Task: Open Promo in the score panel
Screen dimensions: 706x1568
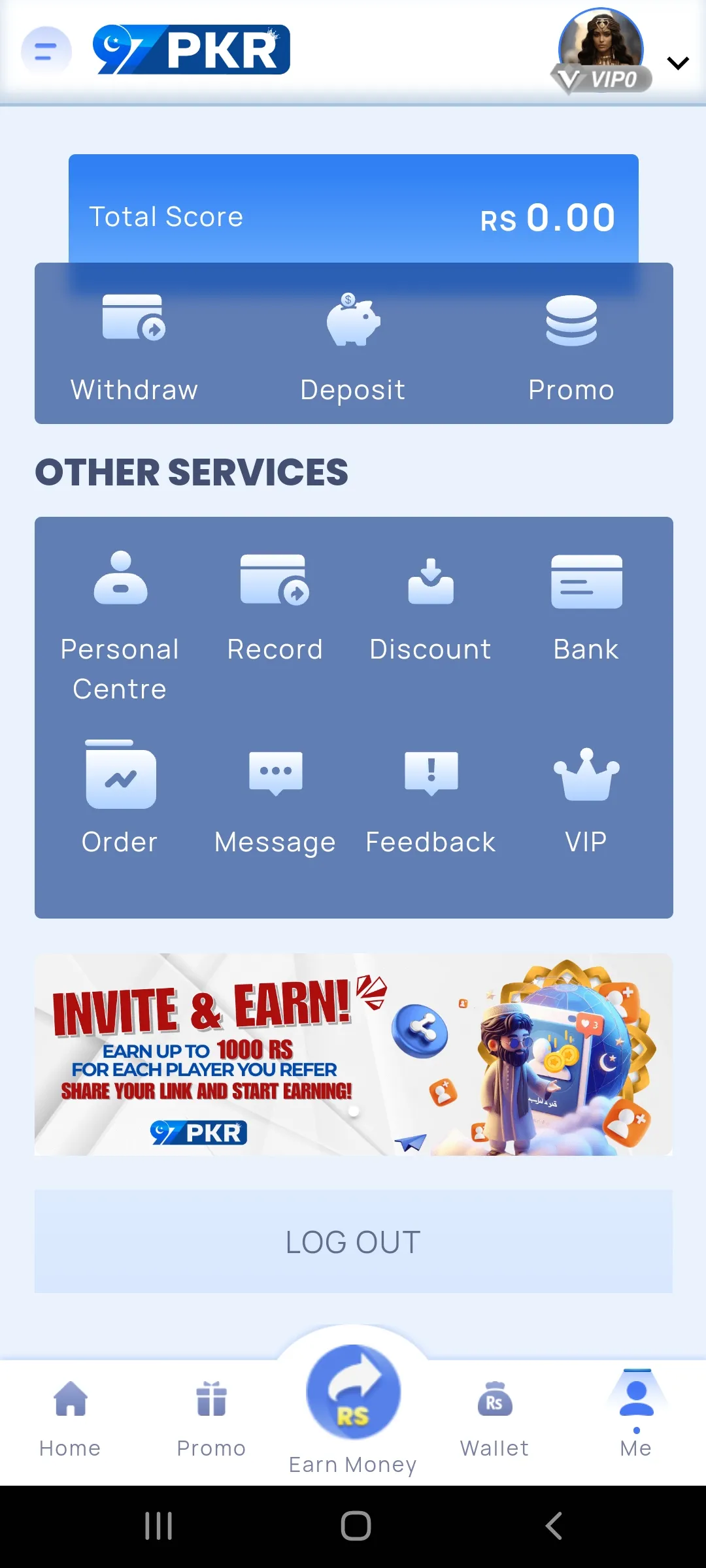Action: (x=571, y=348)
